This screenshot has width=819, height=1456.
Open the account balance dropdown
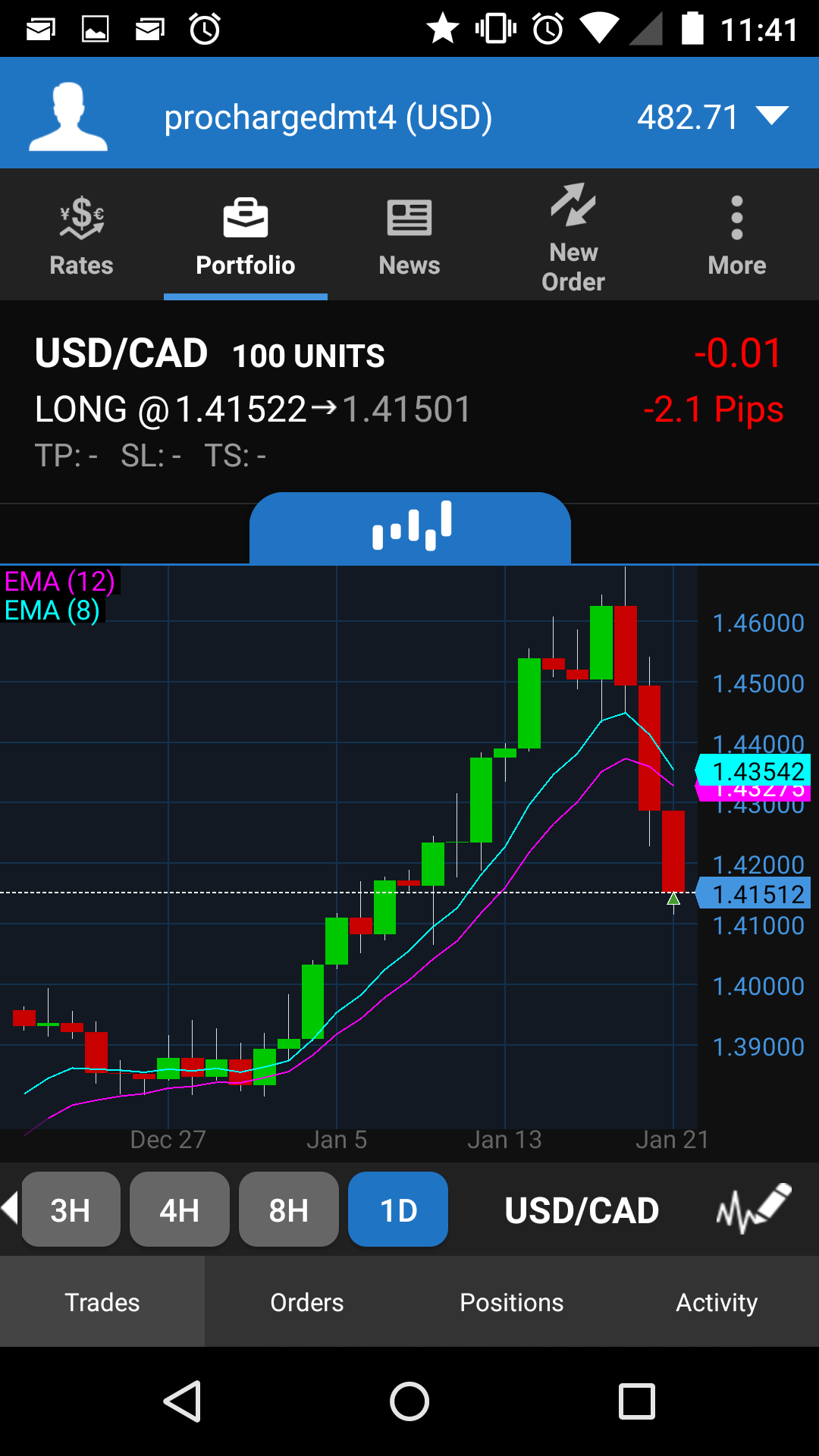click(x=772, y=117)
